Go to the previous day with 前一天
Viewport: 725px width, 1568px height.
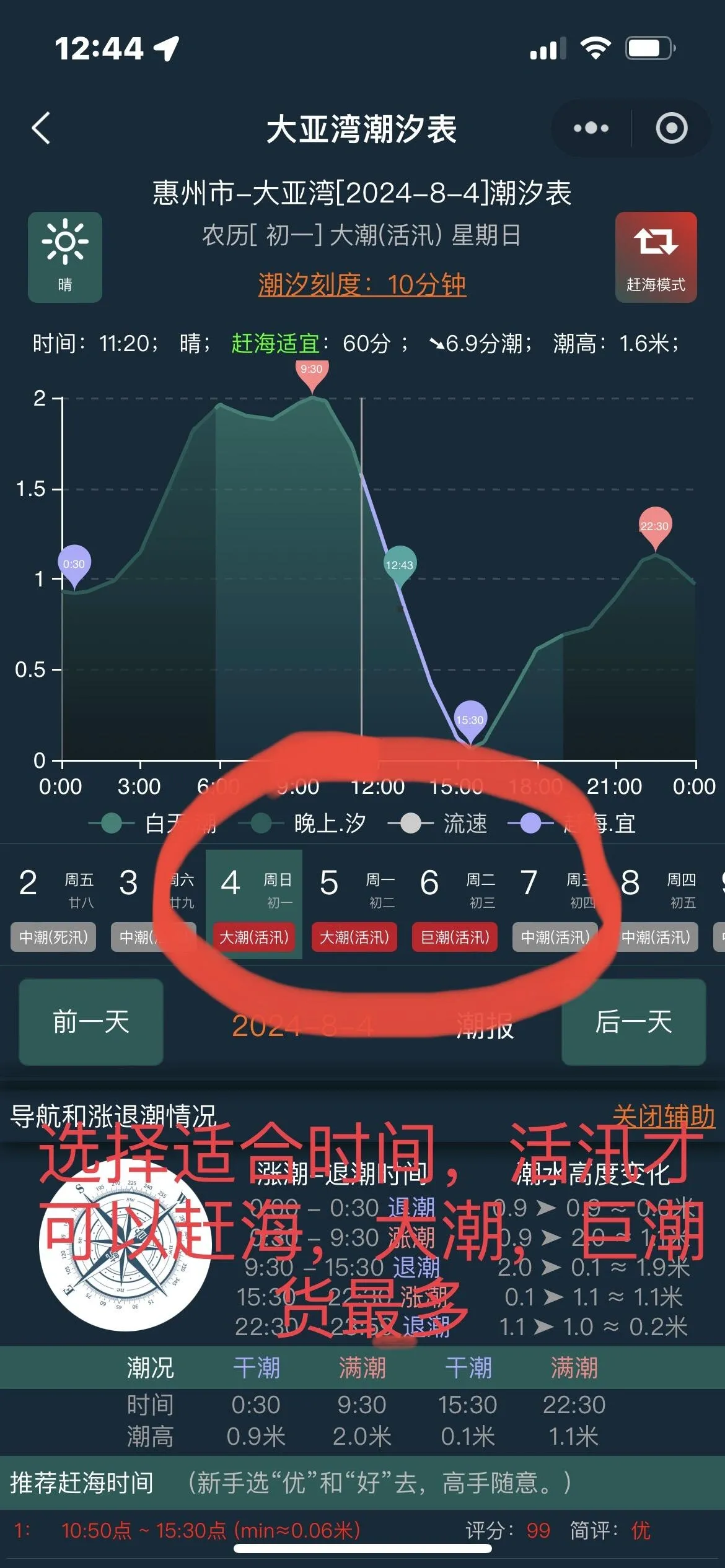point(91,1022)
